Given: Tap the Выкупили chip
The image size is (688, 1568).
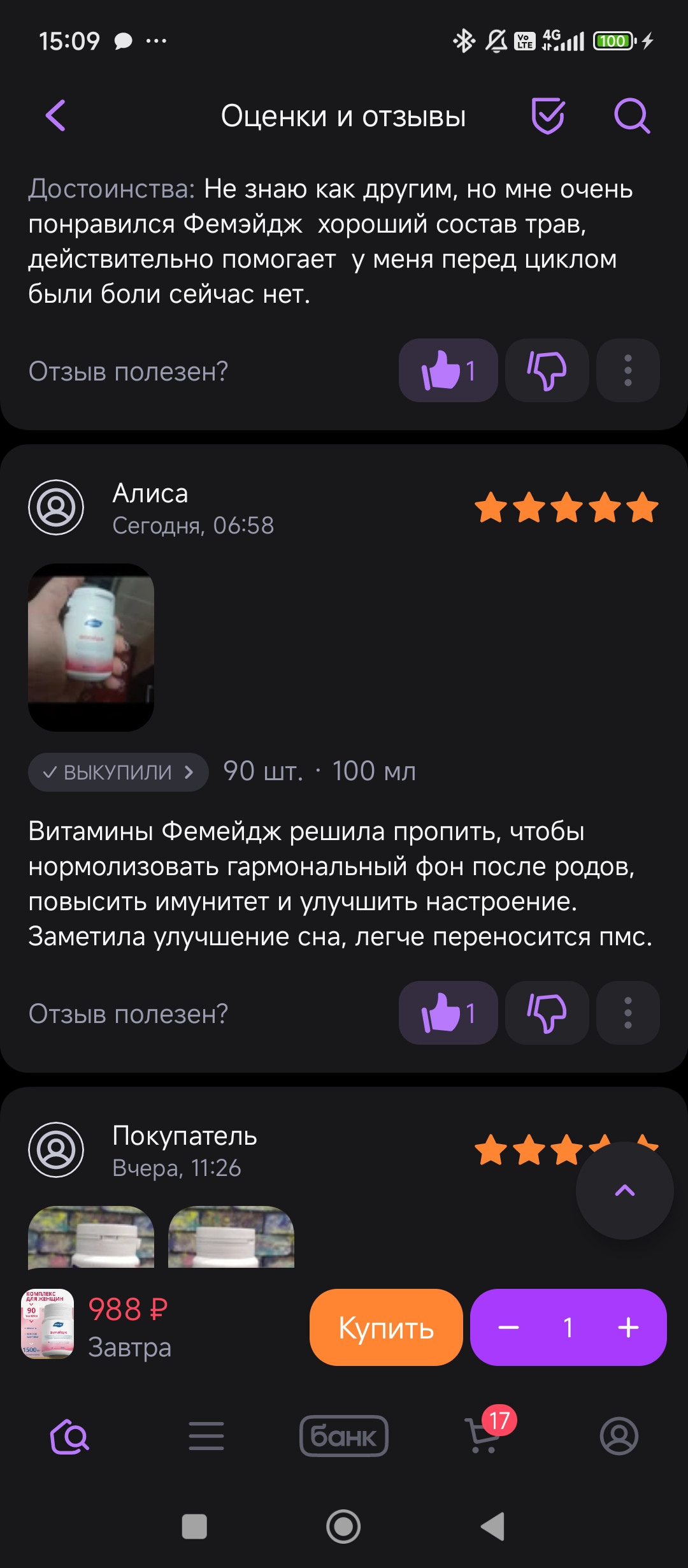Looking at the screenshot, I should point(118,772).
